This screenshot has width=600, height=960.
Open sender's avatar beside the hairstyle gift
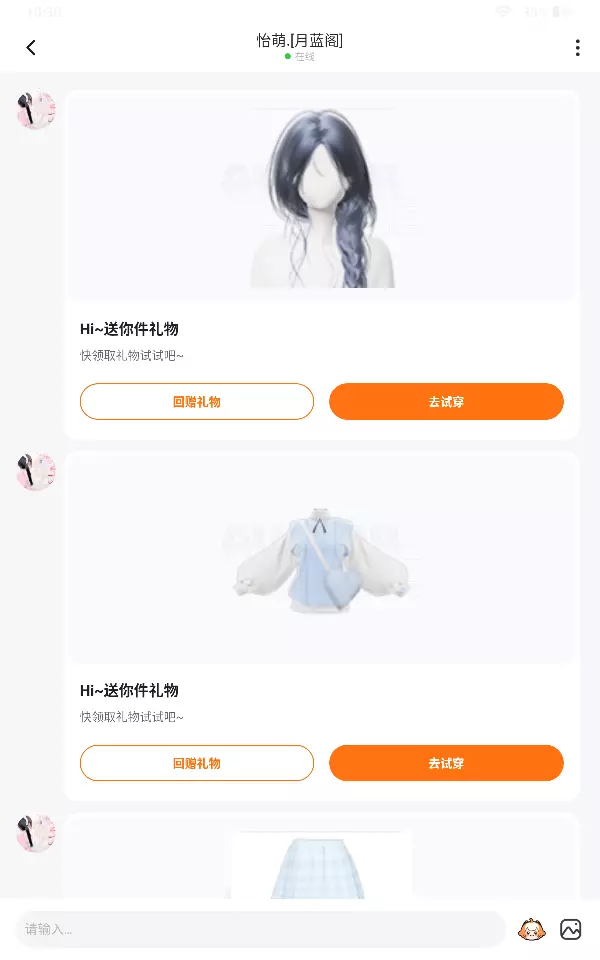point(36,110)
